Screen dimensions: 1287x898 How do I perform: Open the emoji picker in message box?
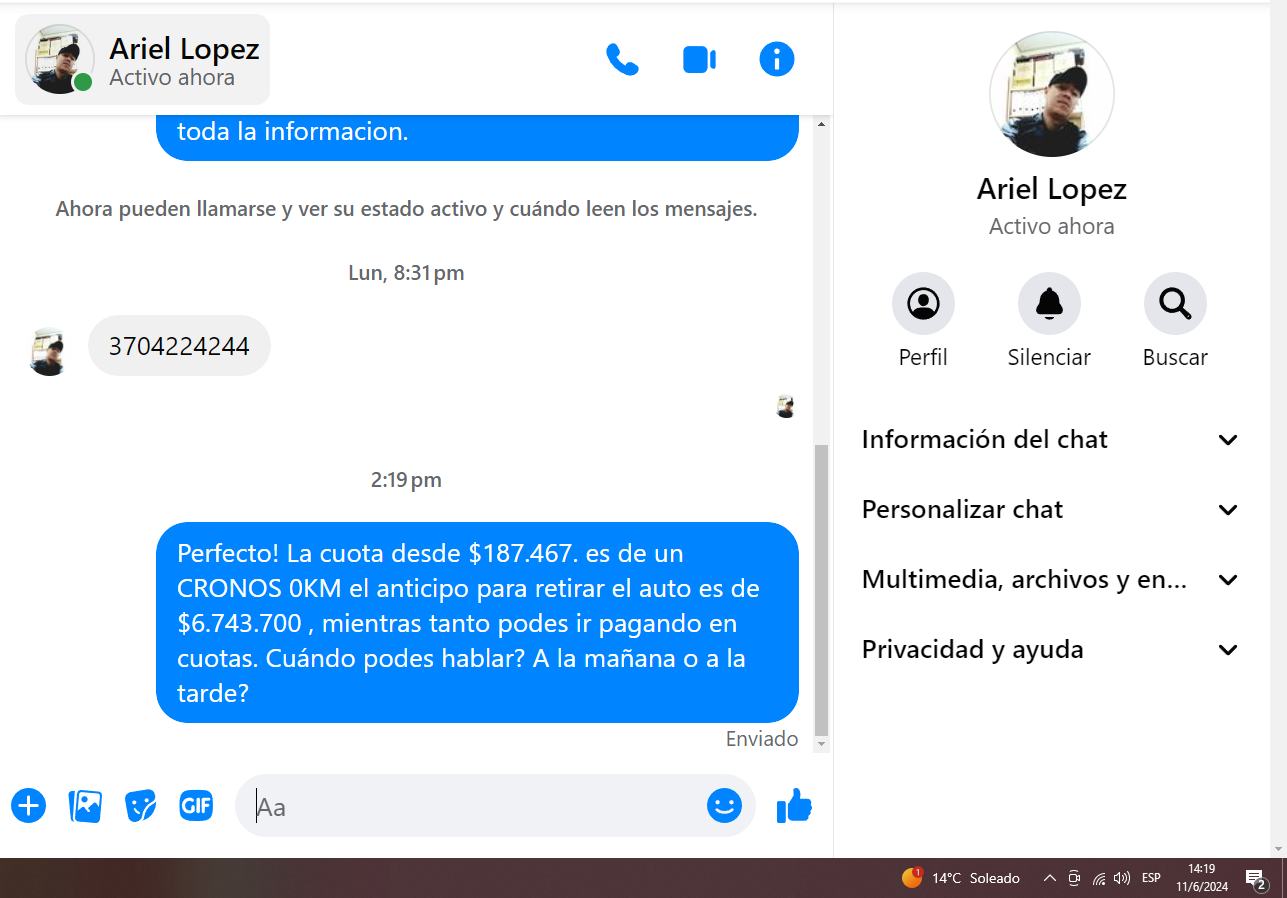coord(724,805)
